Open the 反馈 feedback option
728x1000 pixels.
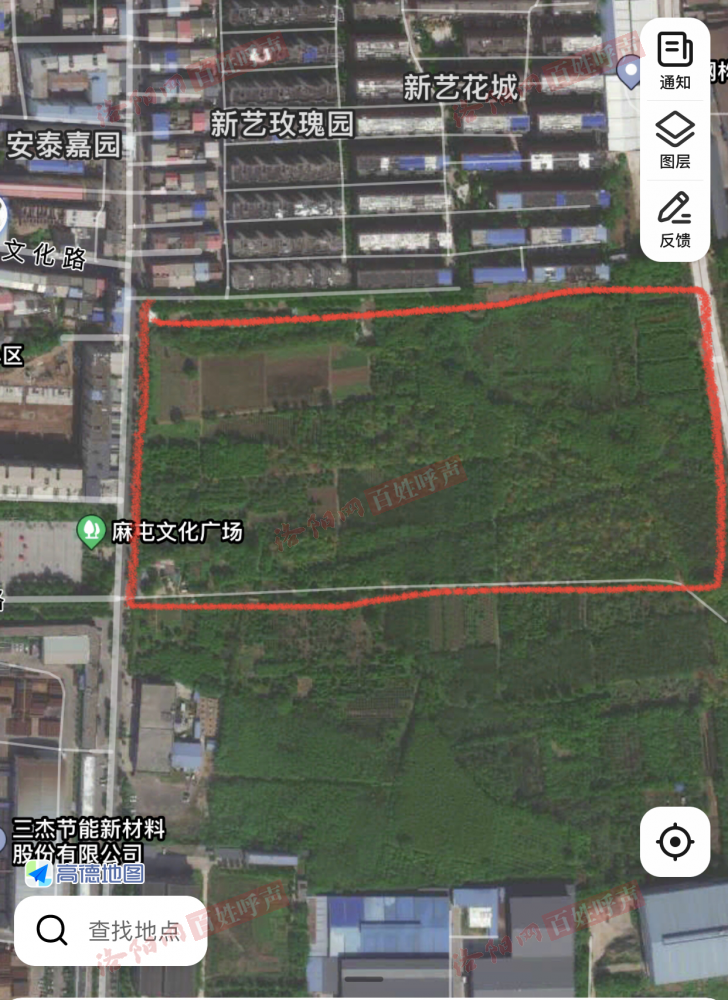pos(675,220)
